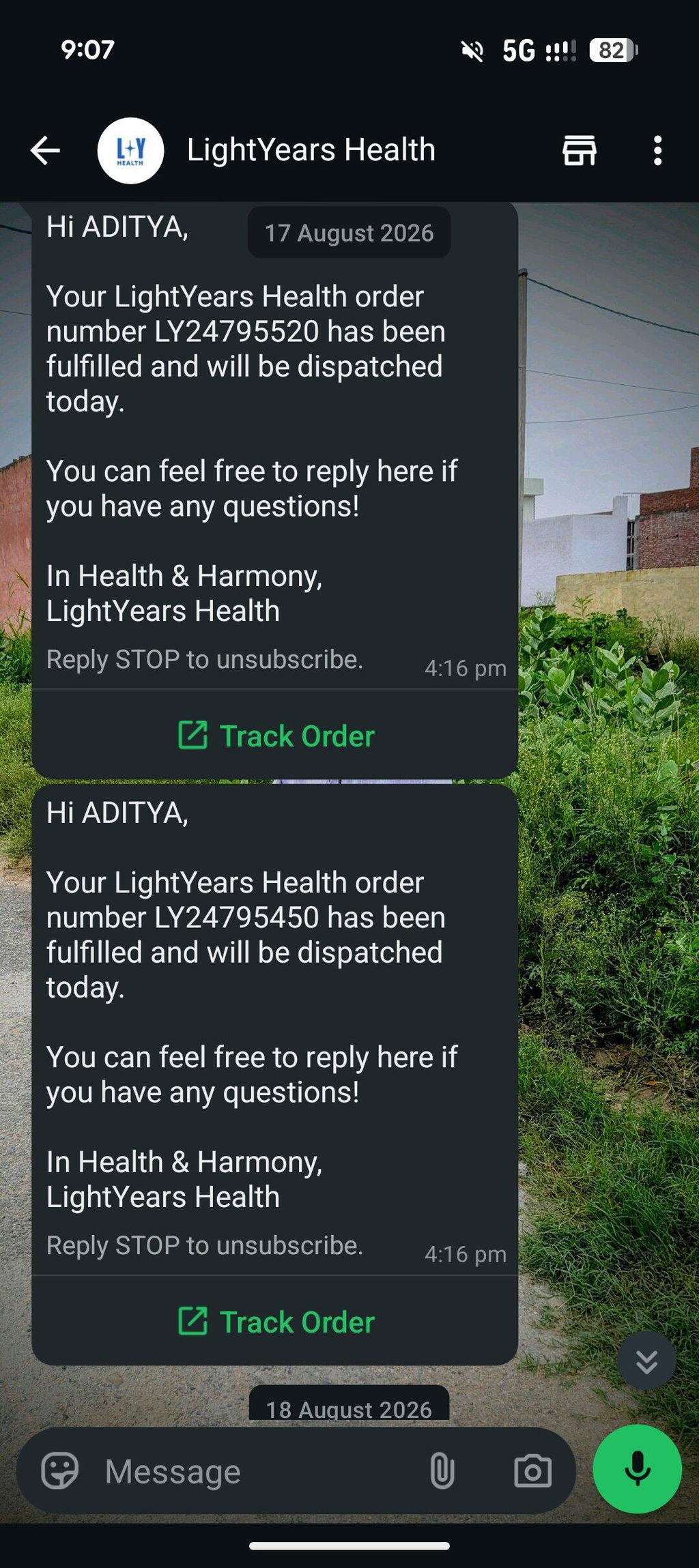Open the emoji and sticker picker
Viewport: 699px width, 1568px height.
60,1470
